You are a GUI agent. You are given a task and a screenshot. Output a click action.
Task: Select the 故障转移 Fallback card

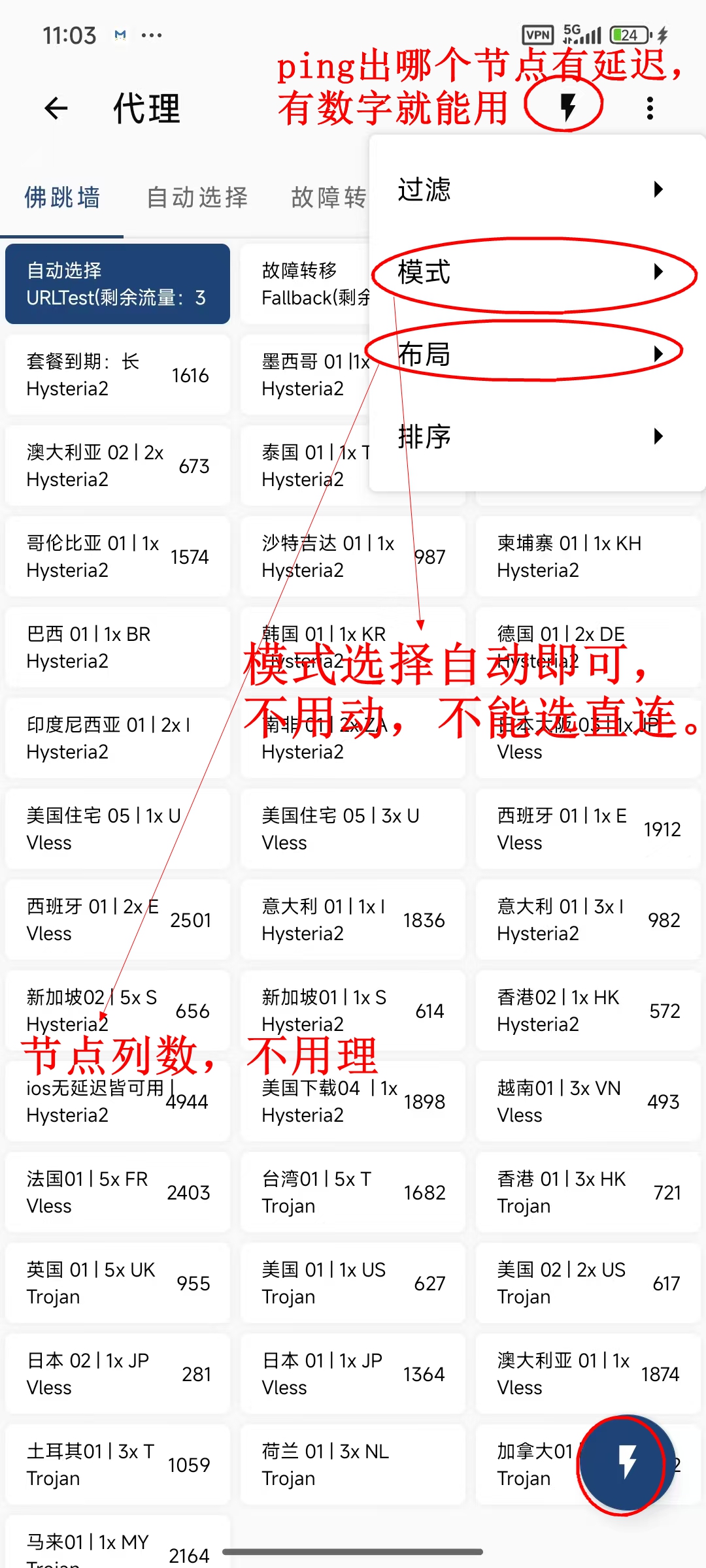tap(307, 284)
